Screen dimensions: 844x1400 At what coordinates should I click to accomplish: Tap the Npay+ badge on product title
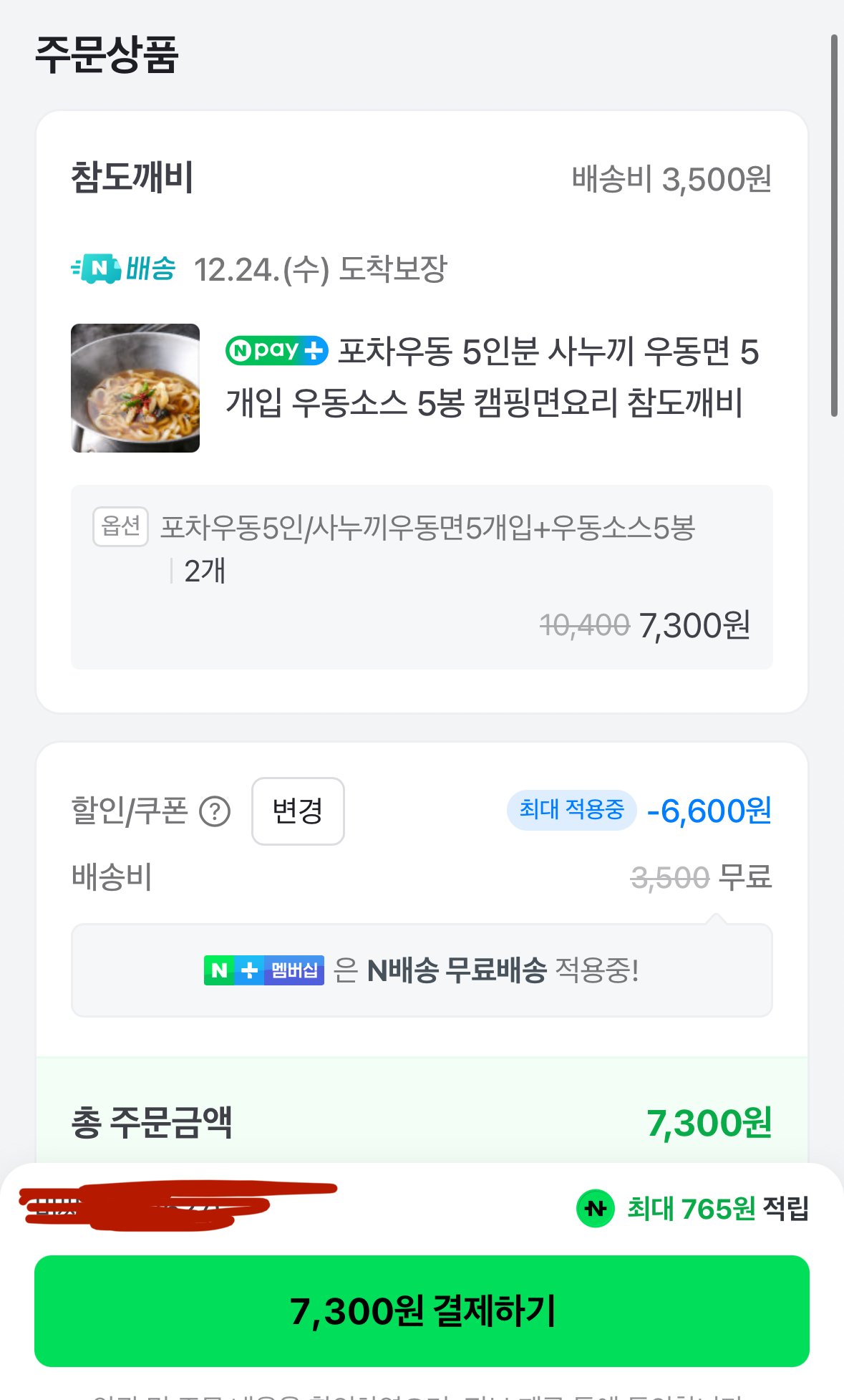pyautogui.click(x=276, y=350)
